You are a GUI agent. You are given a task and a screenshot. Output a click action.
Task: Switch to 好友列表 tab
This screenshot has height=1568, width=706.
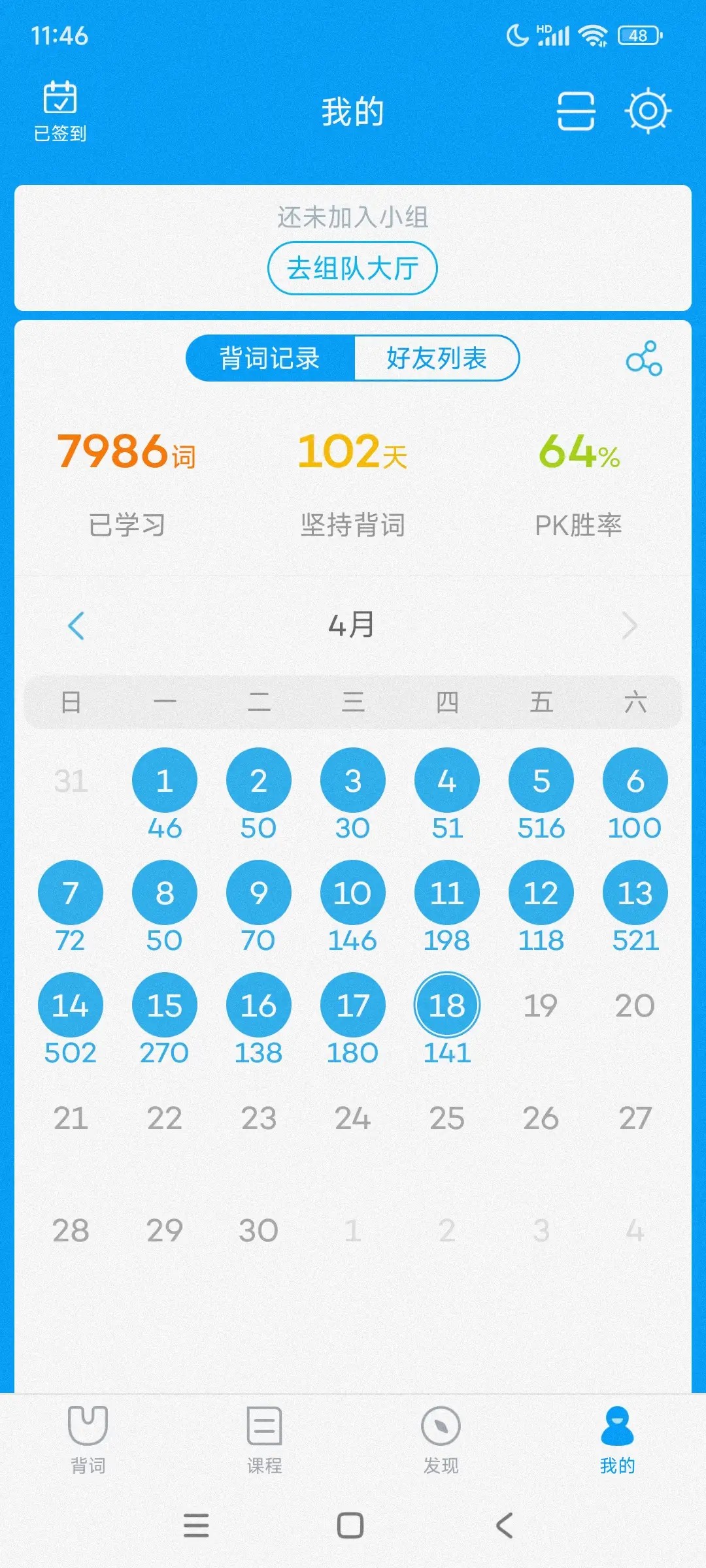pos(437,358)
